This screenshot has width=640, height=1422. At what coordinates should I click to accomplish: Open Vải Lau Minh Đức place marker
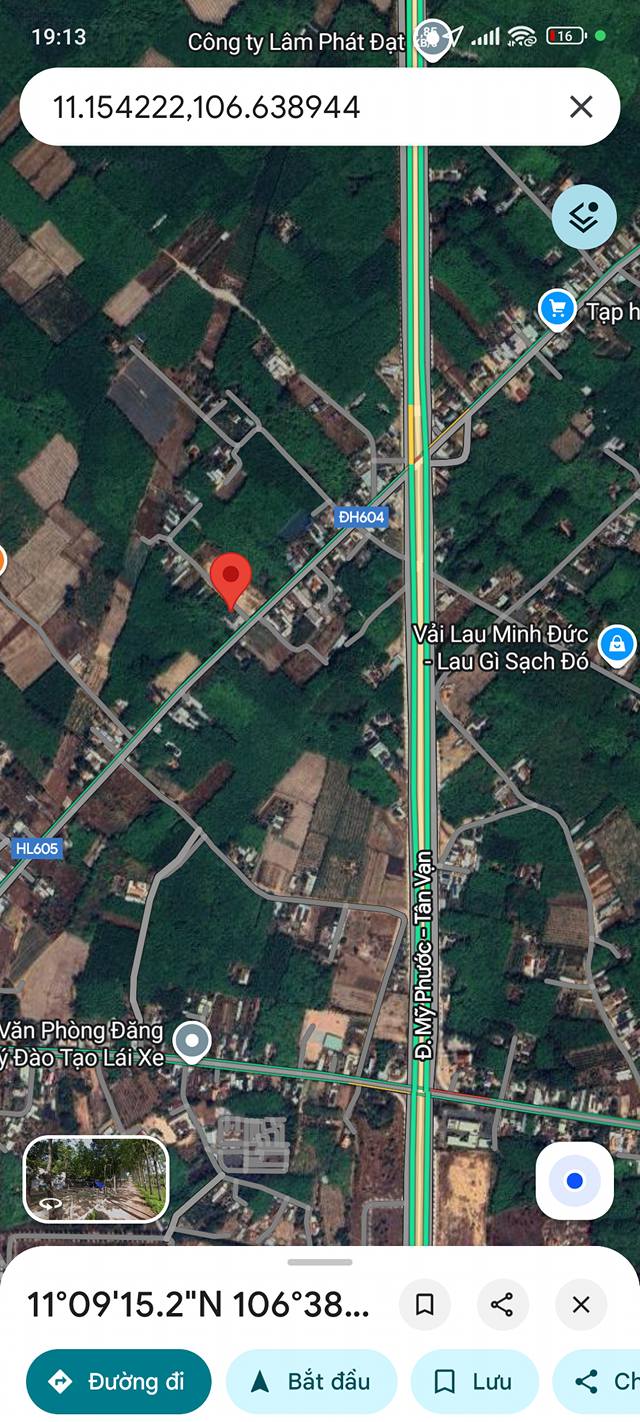pos(617,644)
